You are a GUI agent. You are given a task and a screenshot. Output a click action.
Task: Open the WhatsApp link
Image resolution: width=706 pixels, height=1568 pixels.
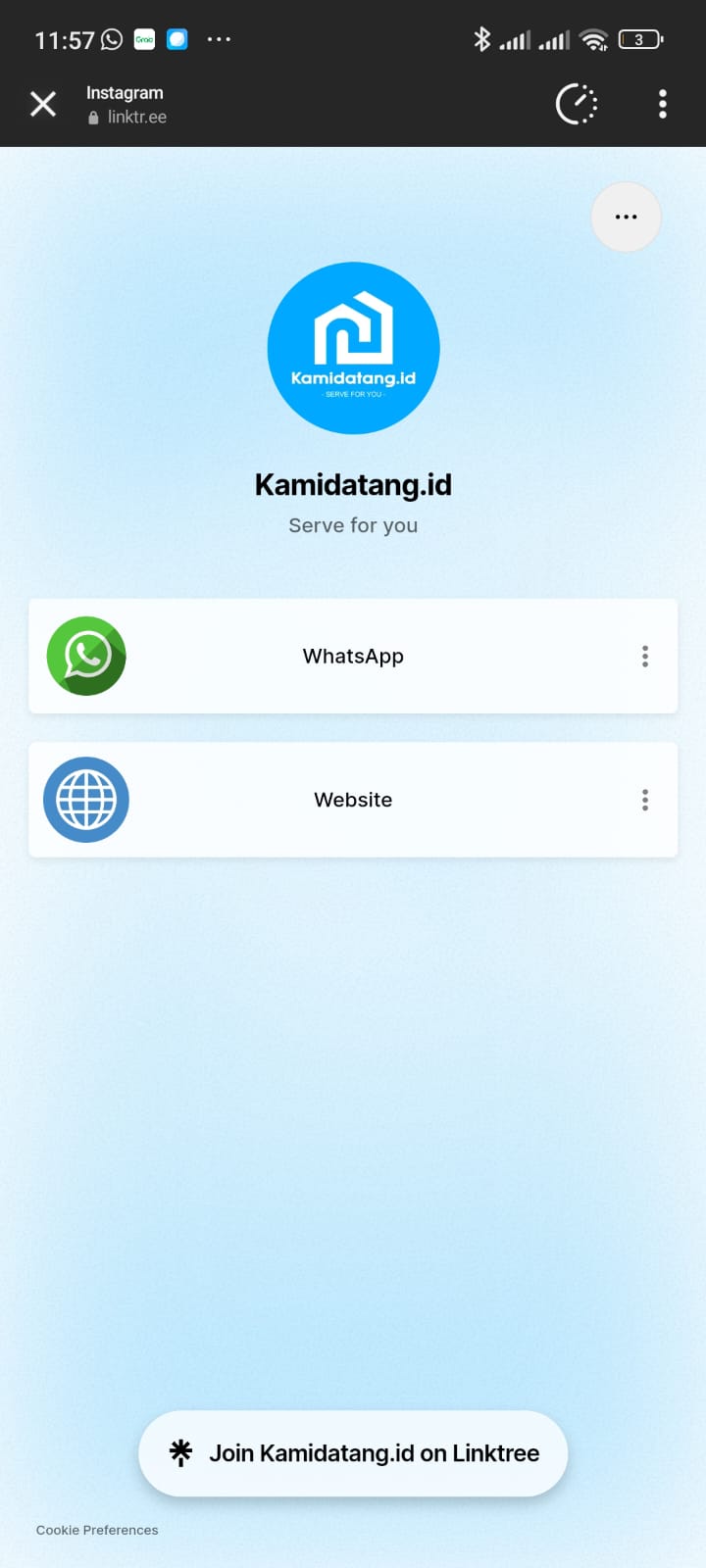353,656
